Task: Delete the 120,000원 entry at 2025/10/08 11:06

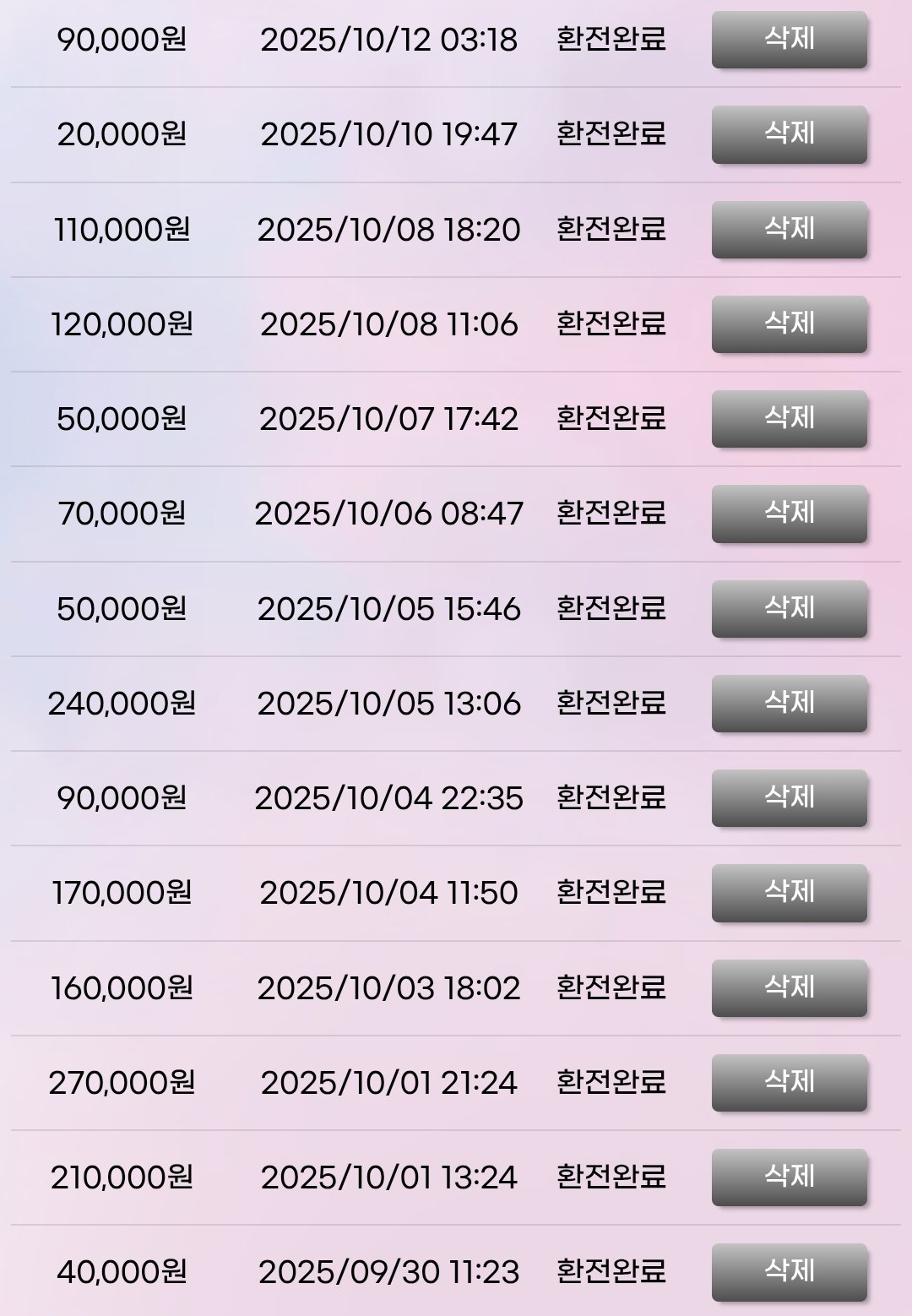Action: [x=789, y=324]
